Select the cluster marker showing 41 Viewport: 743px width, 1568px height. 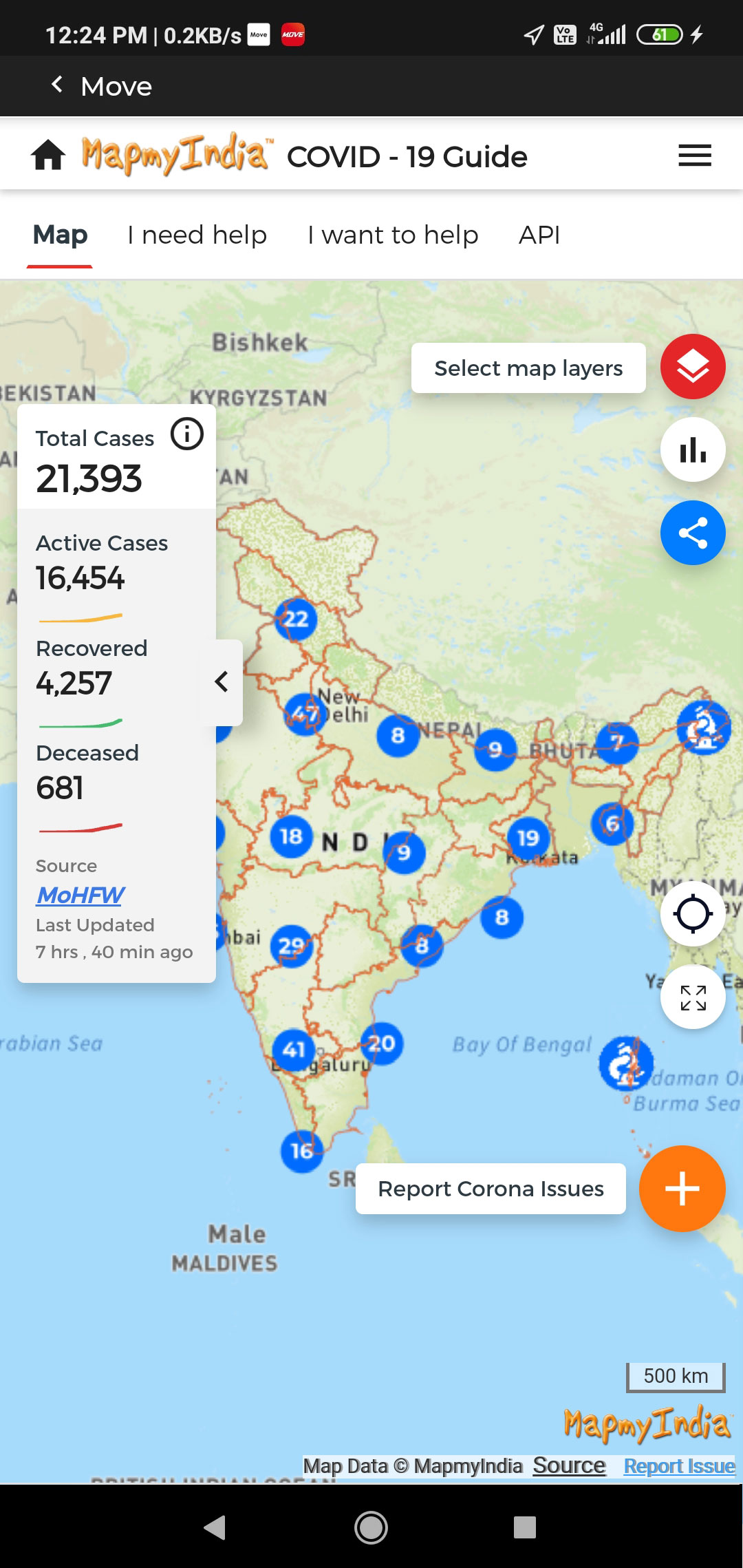pos(294,1050)
